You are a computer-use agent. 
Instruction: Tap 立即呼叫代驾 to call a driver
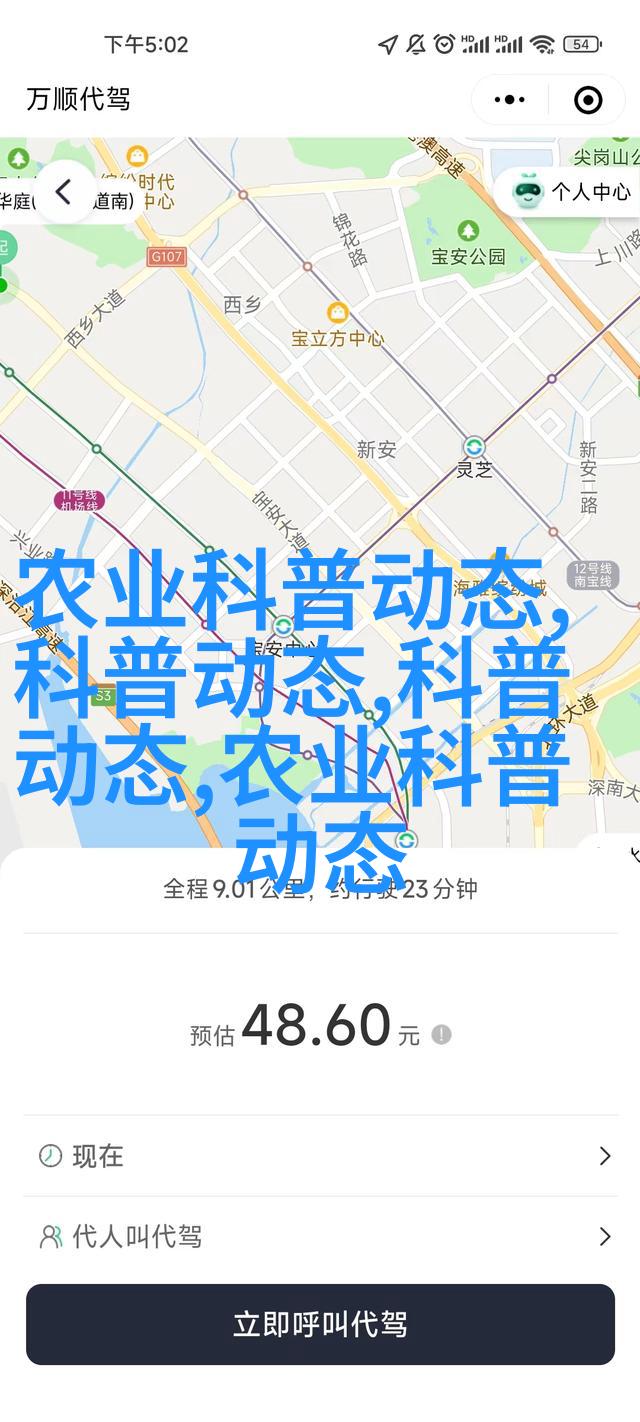coord(320,1325)
